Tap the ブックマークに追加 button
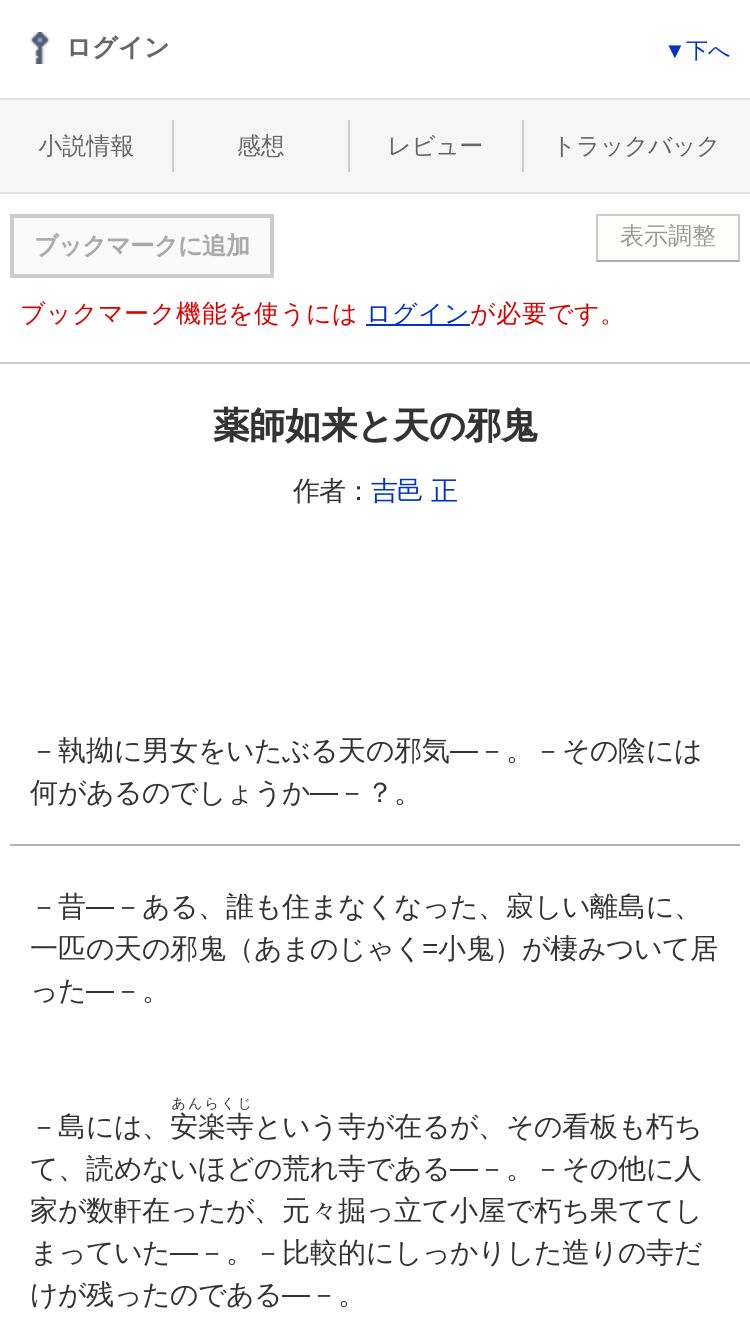 pos(142,246)
